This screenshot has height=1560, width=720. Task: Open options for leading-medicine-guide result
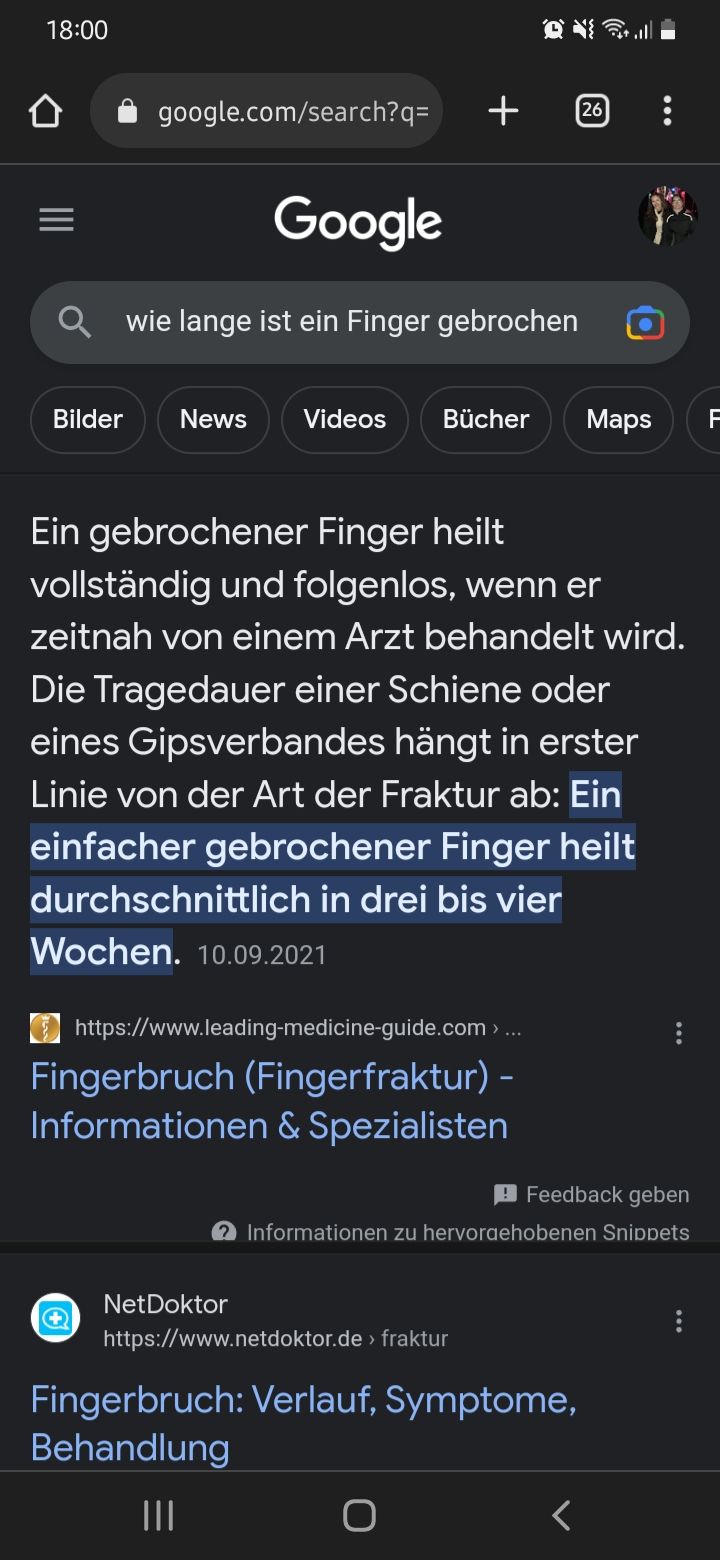[679, 1033]
